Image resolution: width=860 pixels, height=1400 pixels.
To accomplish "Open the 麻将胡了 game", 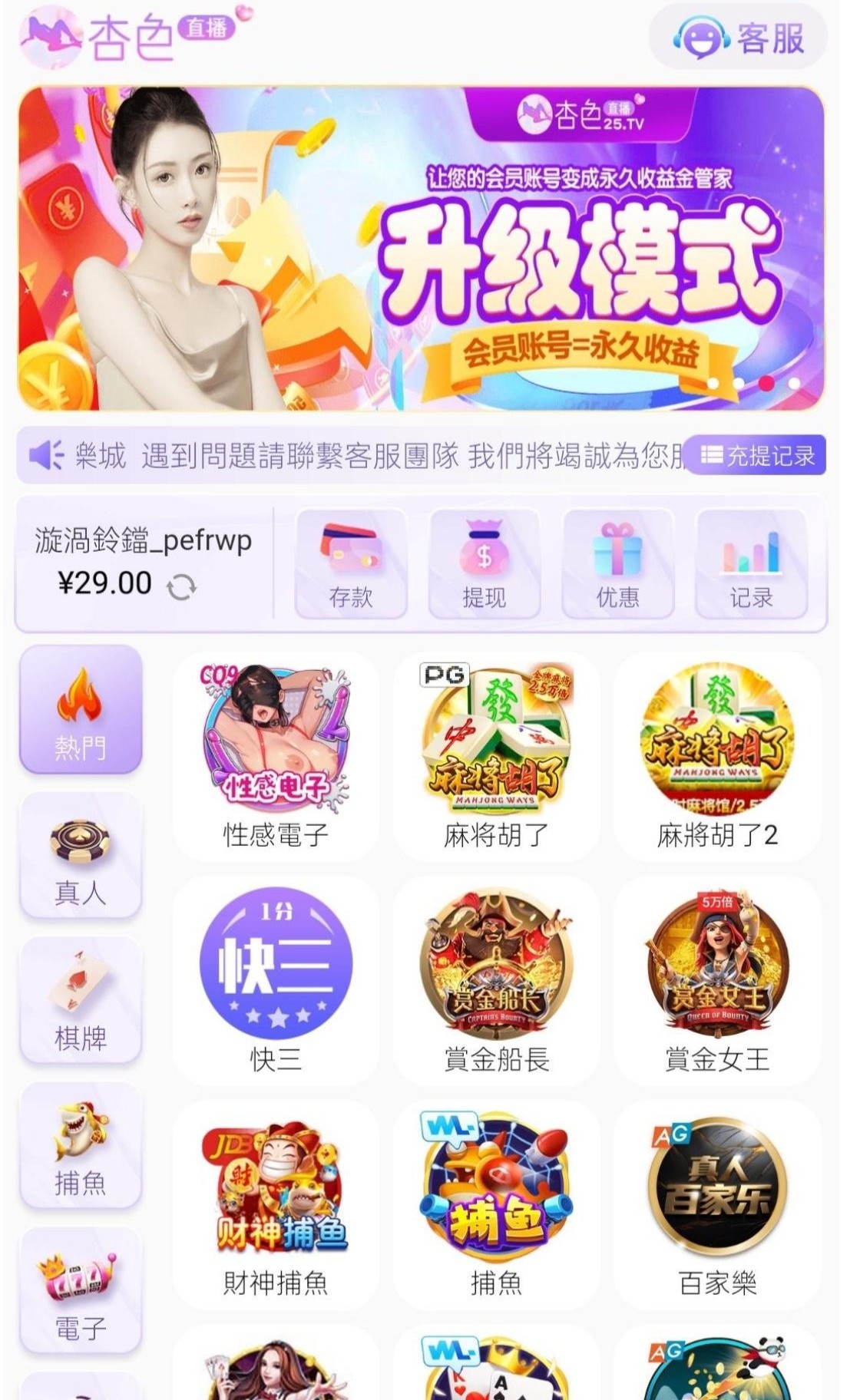I will [x=496, y=756].
